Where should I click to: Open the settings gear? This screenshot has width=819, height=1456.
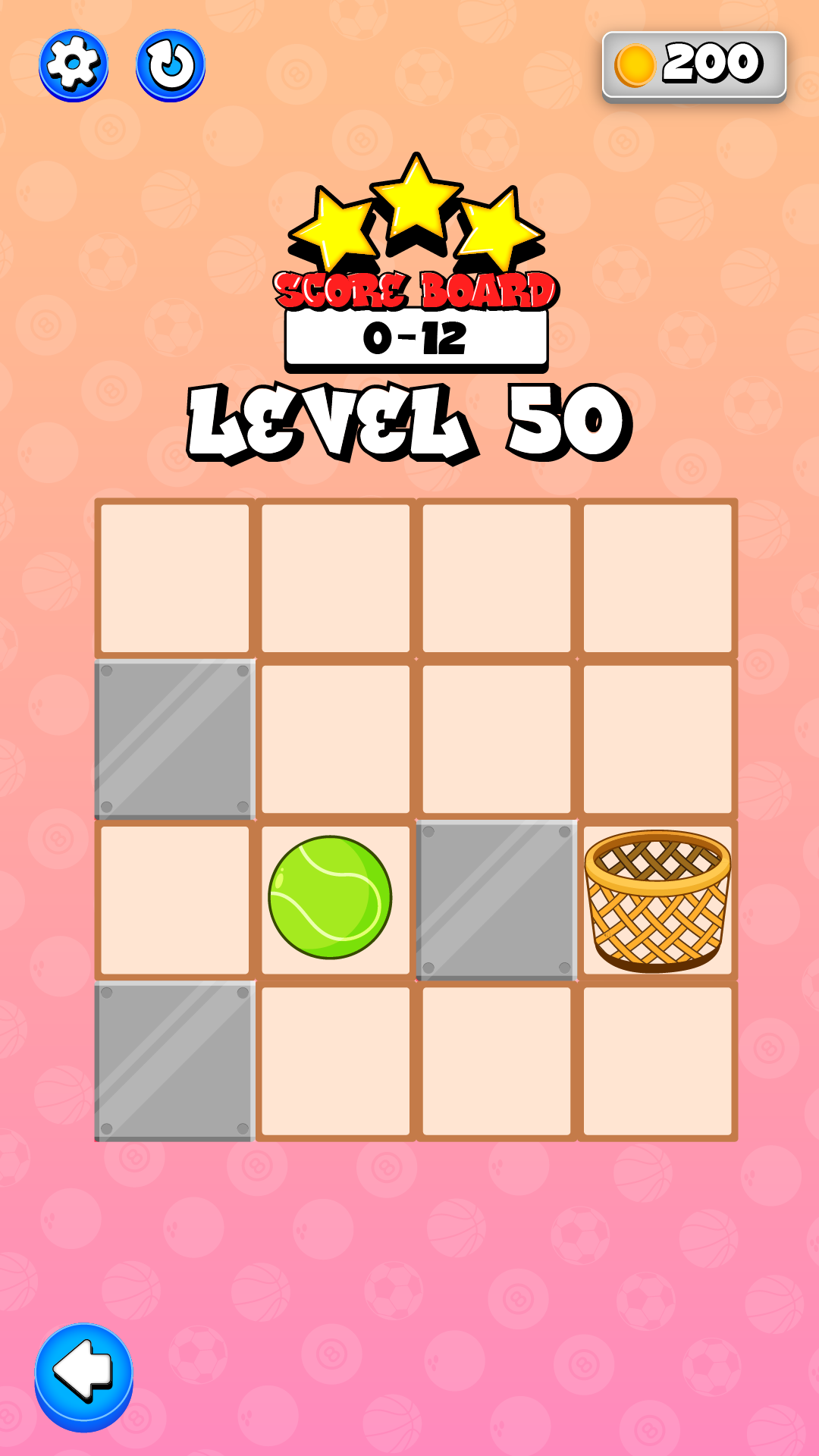tap(74, 65)
